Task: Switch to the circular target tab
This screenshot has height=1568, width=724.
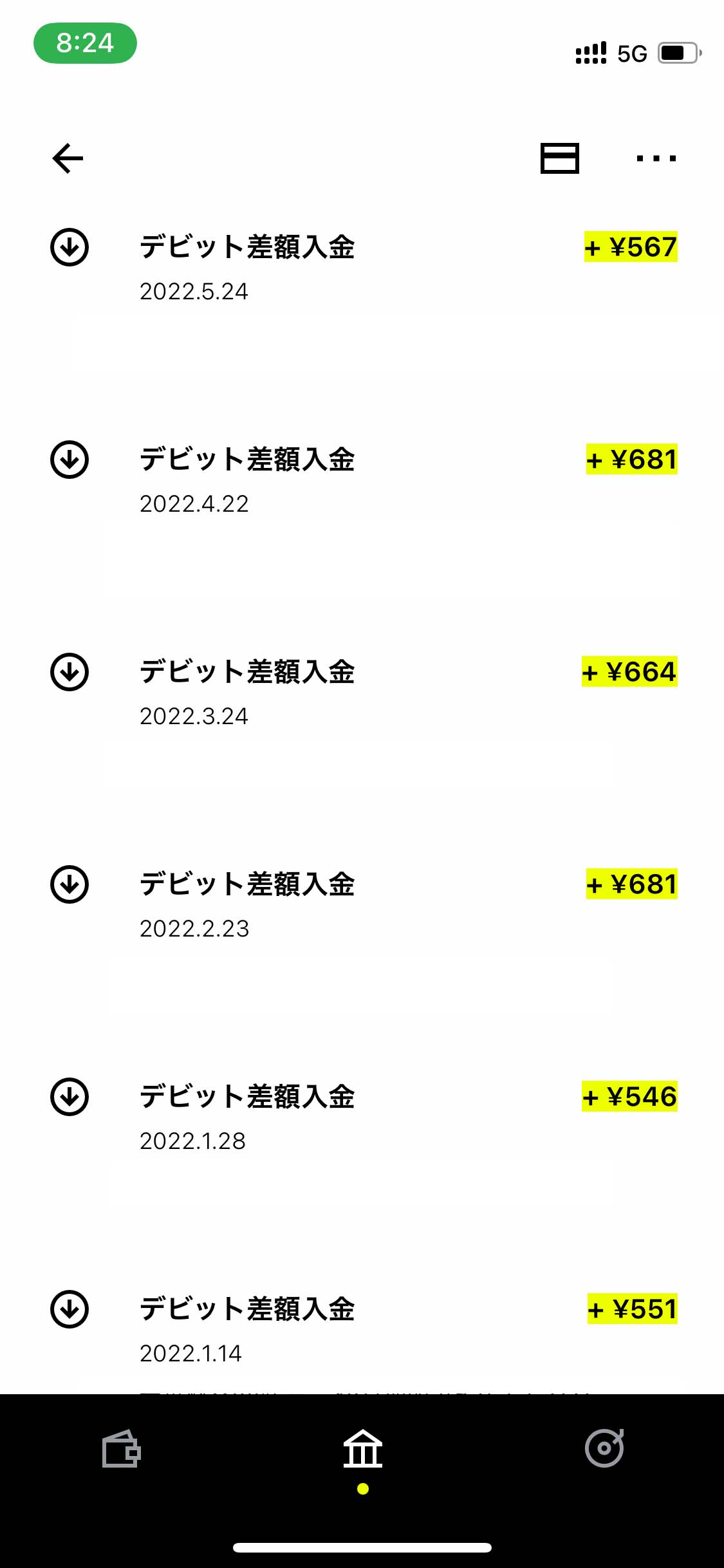Action: [x=604, y=1449]
